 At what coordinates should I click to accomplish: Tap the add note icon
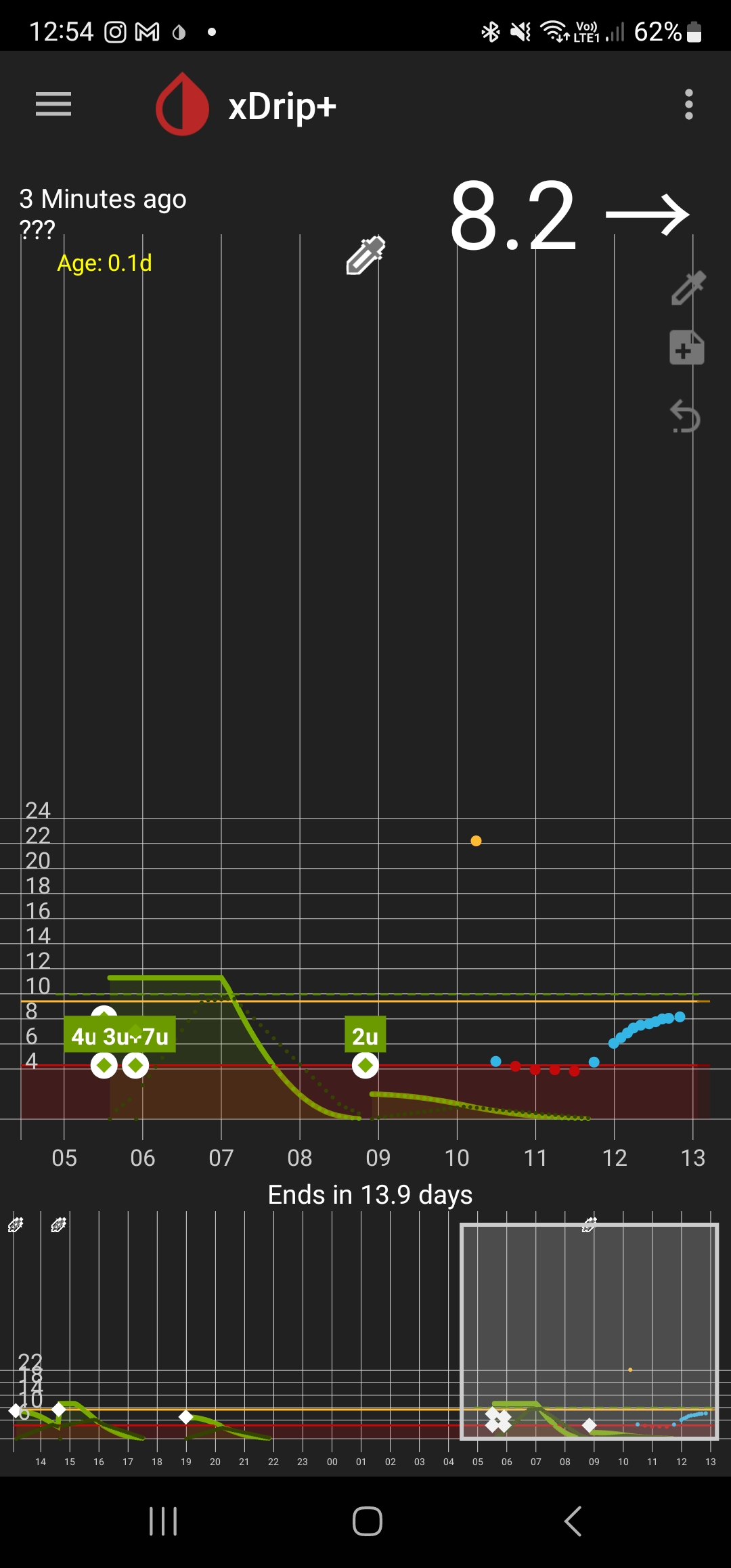[x=685, y=348]
